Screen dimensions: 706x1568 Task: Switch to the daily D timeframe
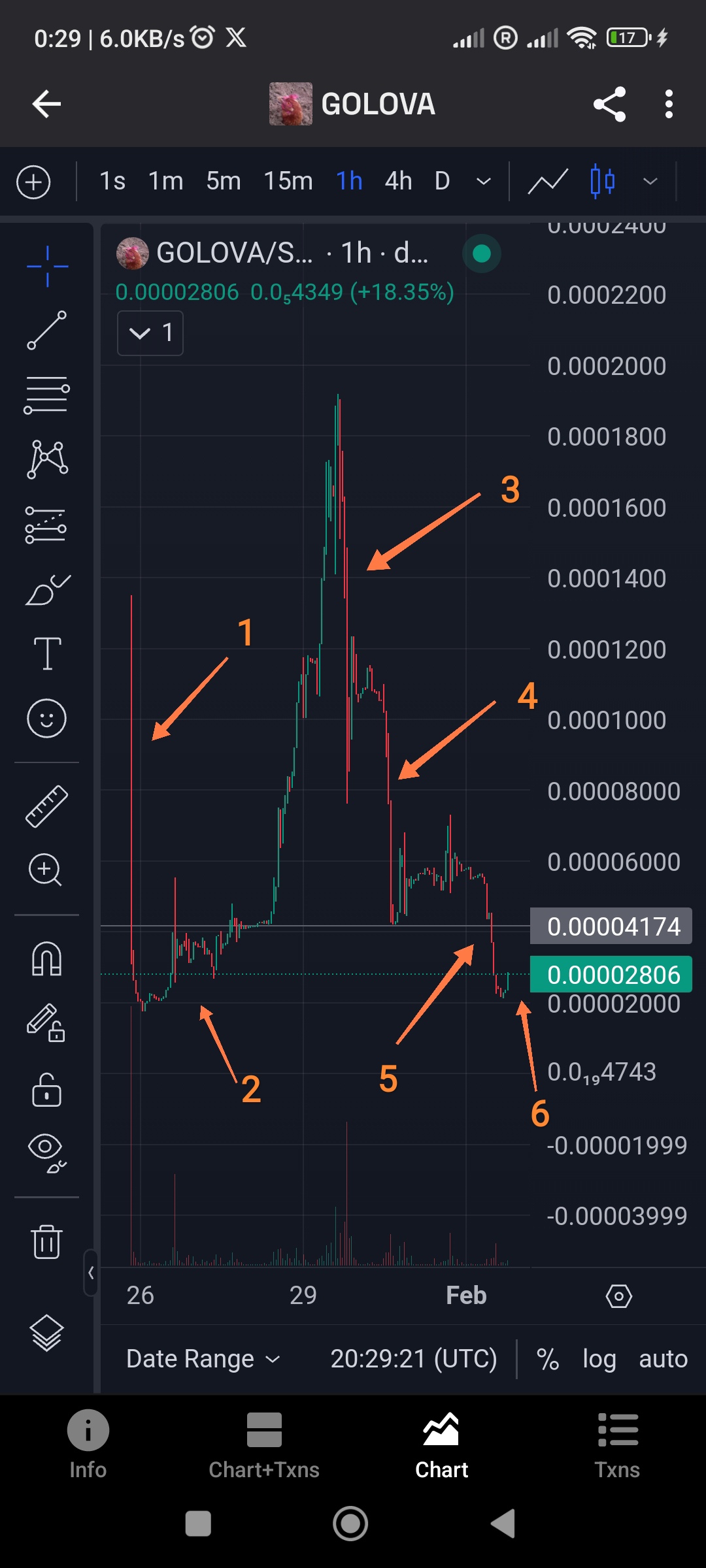click(x=443, y=181)
